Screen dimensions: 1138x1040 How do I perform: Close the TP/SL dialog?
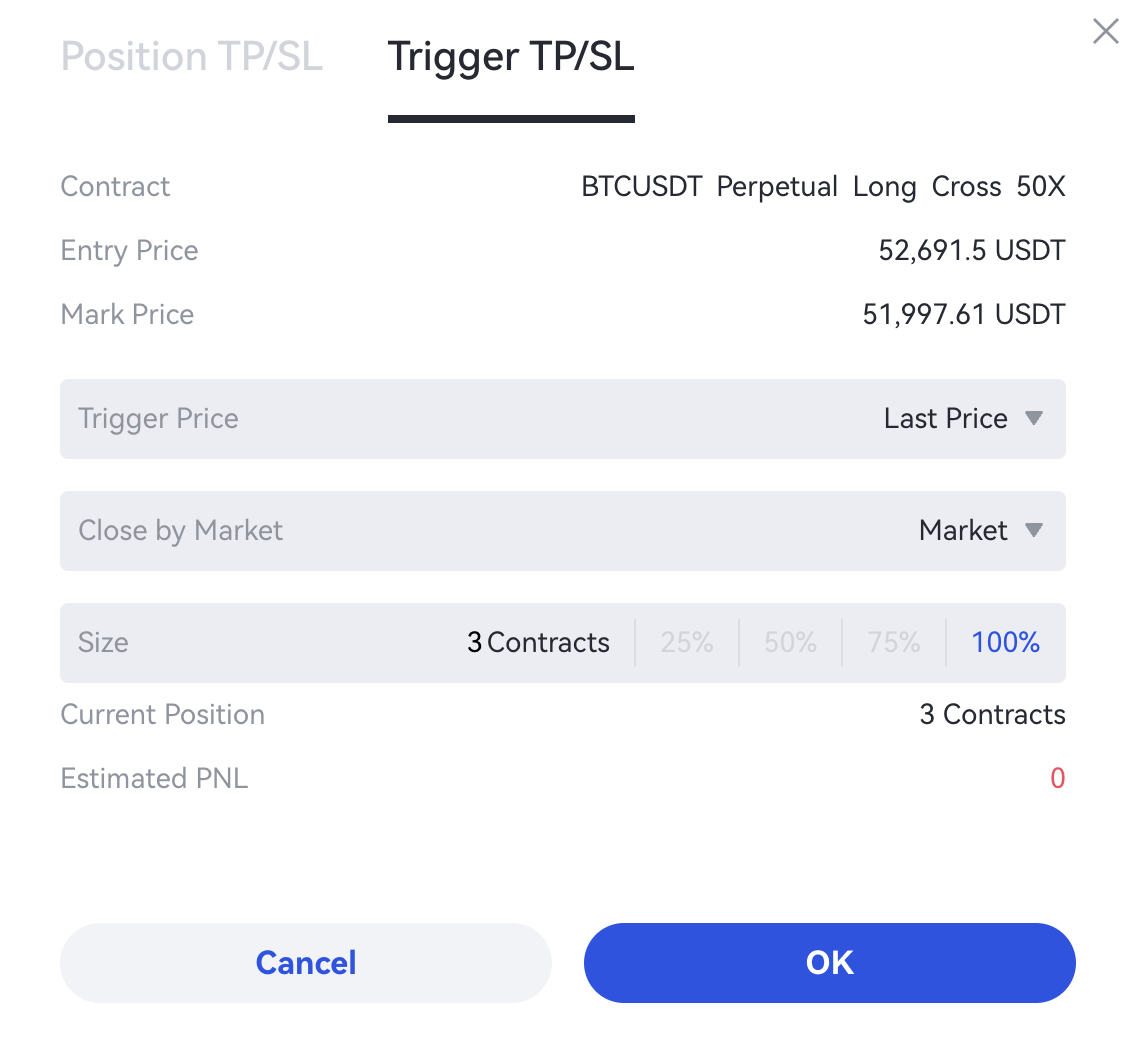(1105, 32)
